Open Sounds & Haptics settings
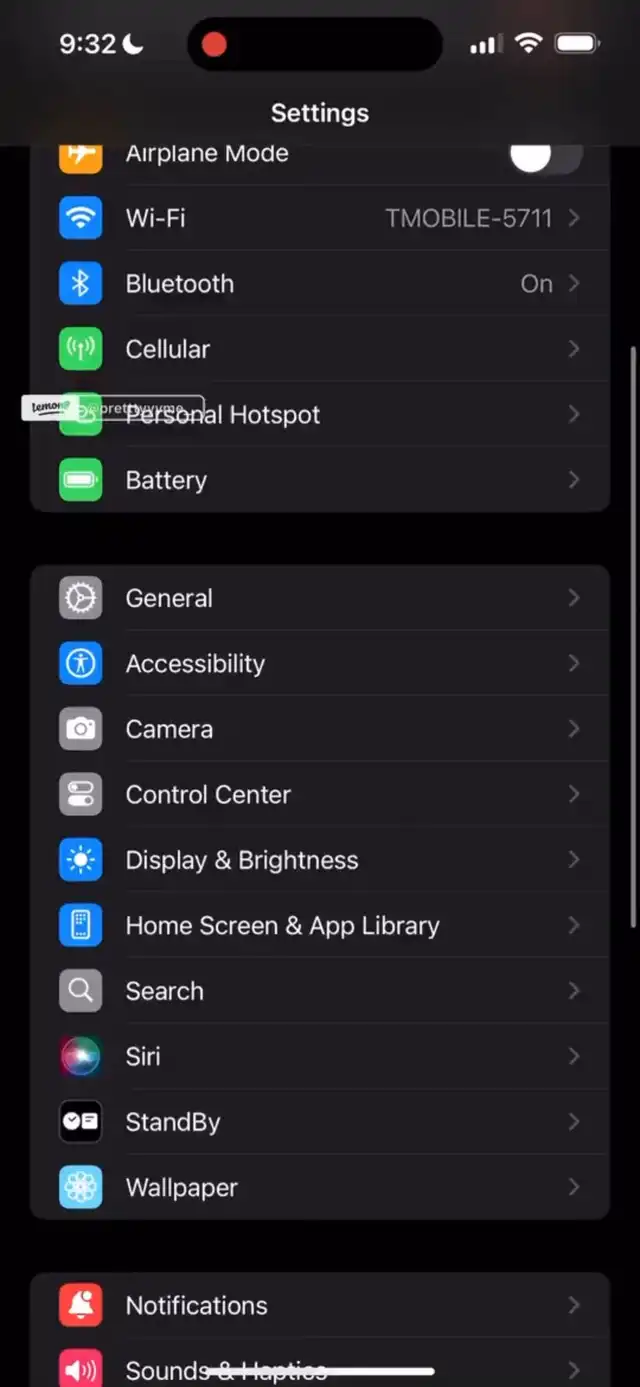 (320, 1368)
